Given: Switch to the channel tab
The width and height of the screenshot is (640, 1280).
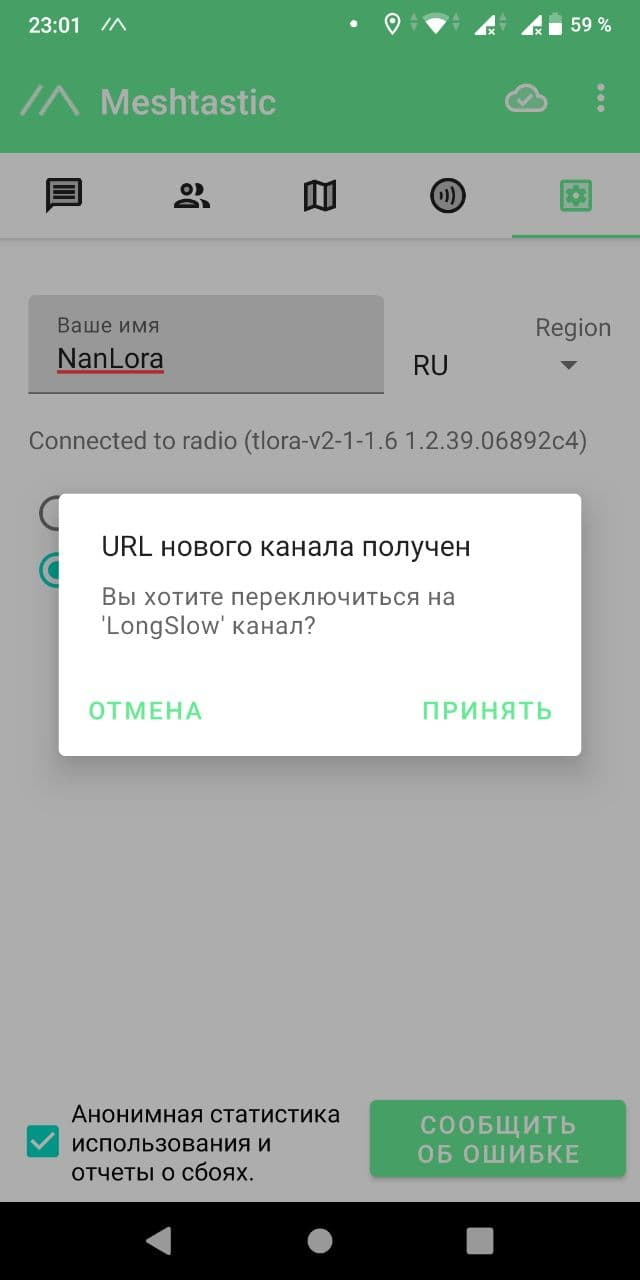Looking at the screenshot, I should tap(448, 195).
